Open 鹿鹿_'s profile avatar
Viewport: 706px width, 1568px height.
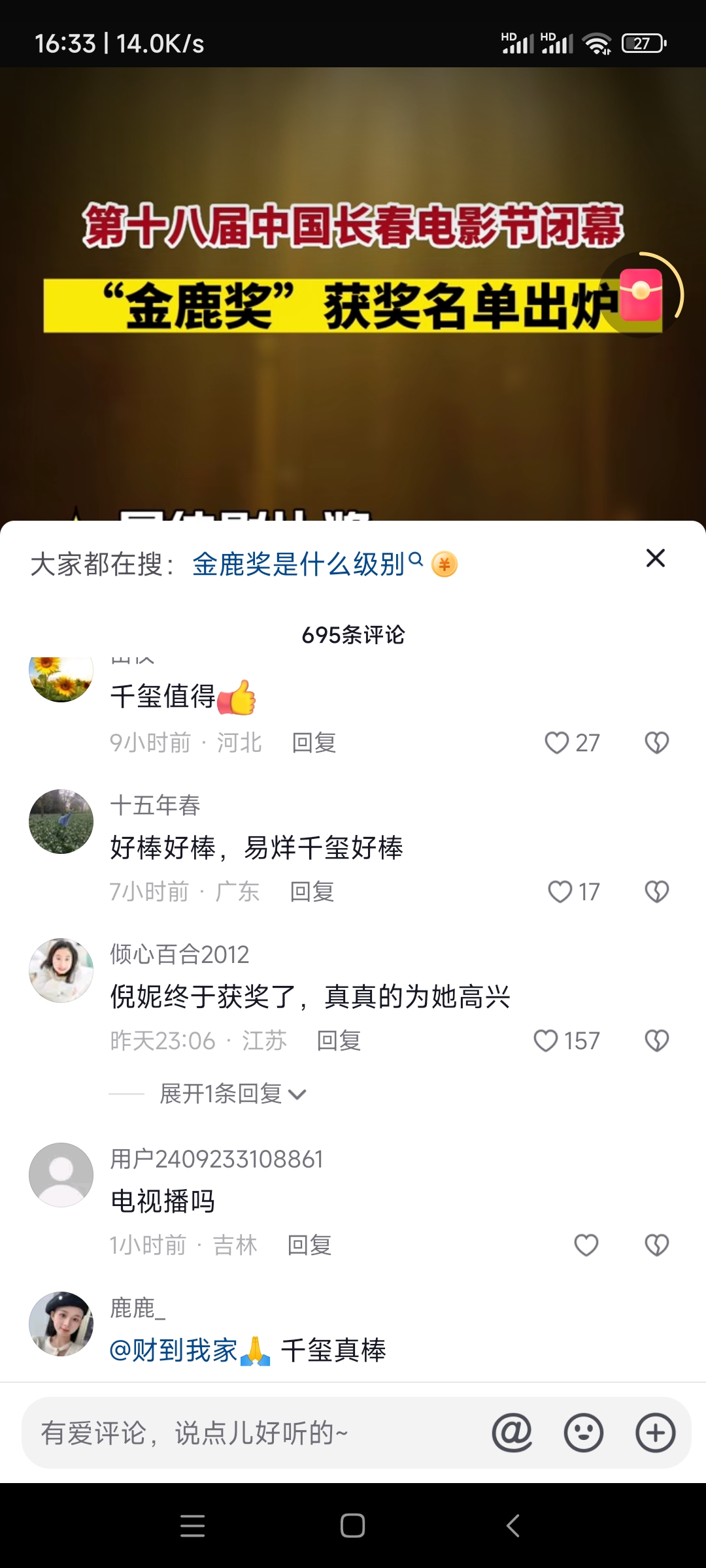61,1324
